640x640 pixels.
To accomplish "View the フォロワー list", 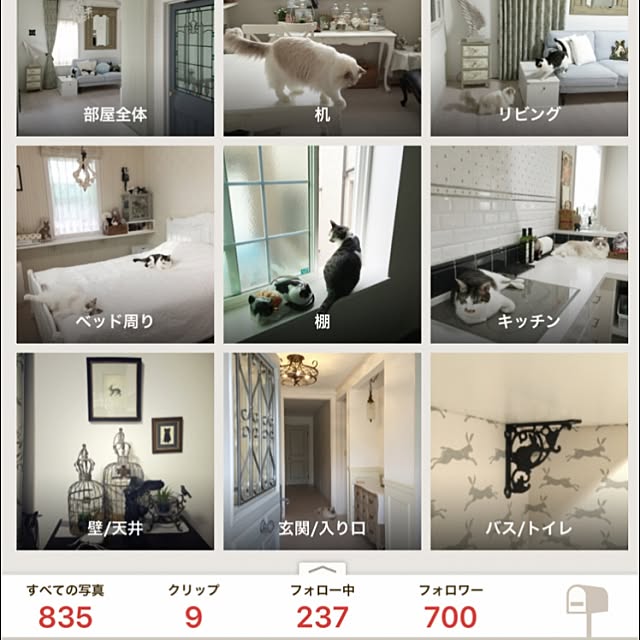I will coord(451,607).
